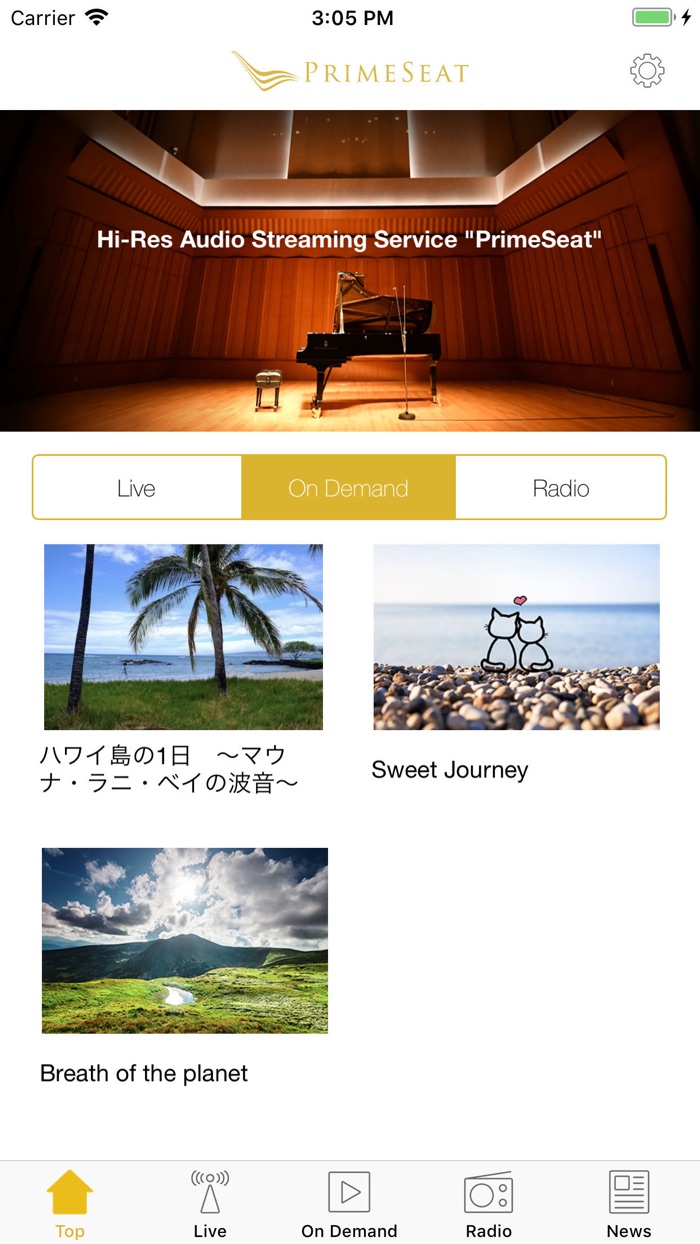Show the Radio segment
The height and width of the screenshot is (1244, 700).
point(560,488)
